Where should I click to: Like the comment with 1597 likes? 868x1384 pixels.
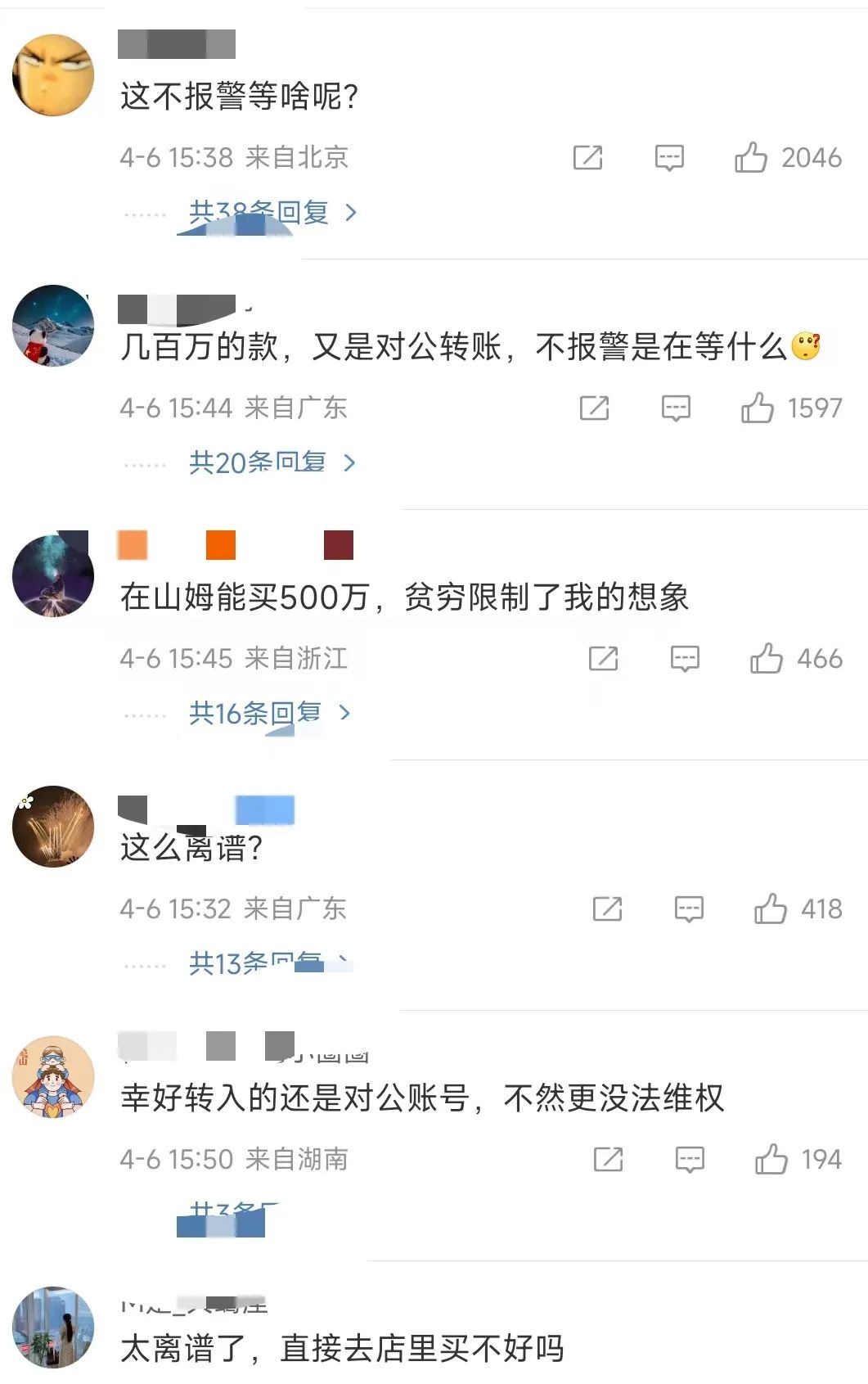tap(758, 408)
